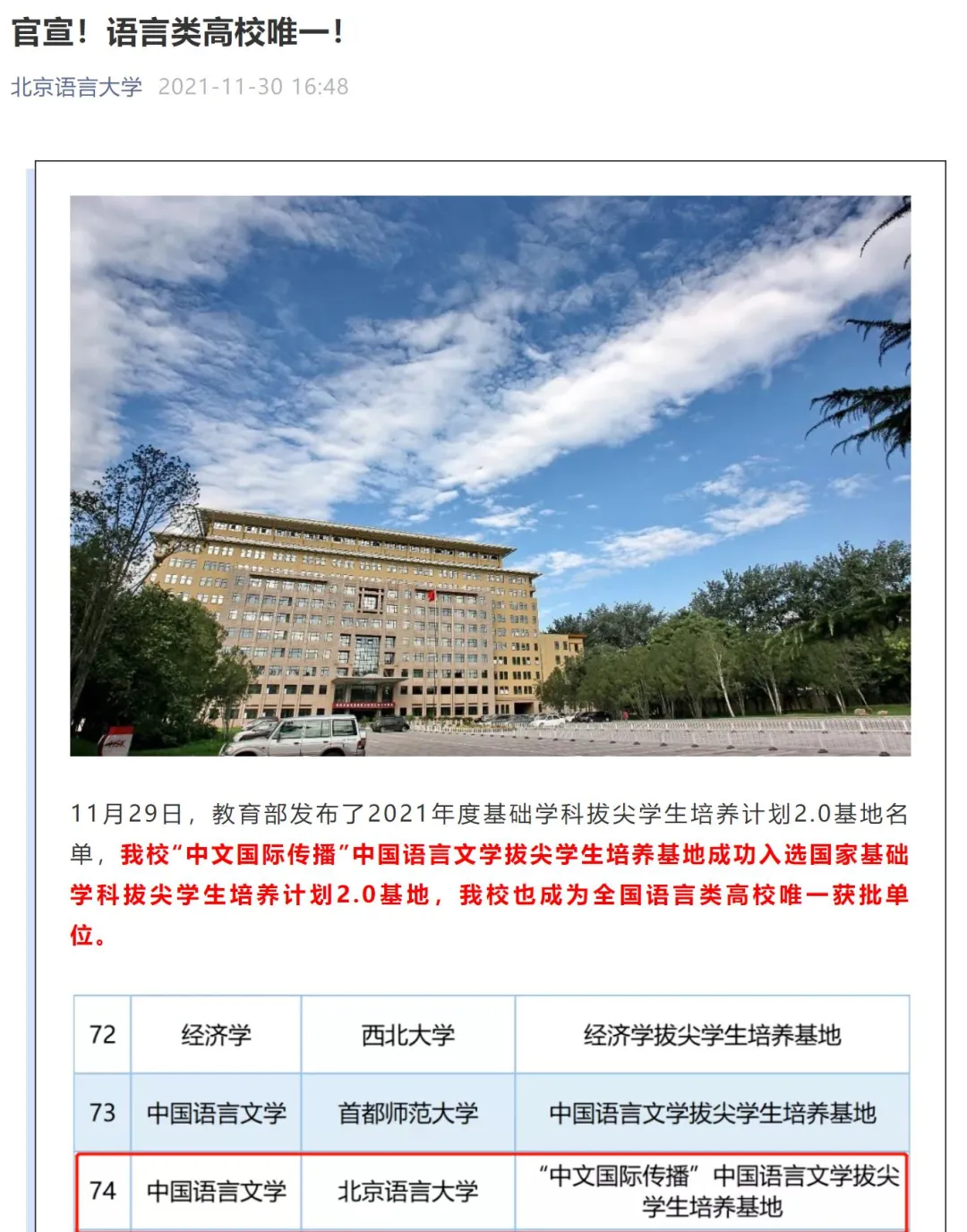Open the 北京语言大学 account link

pos(76,87)
